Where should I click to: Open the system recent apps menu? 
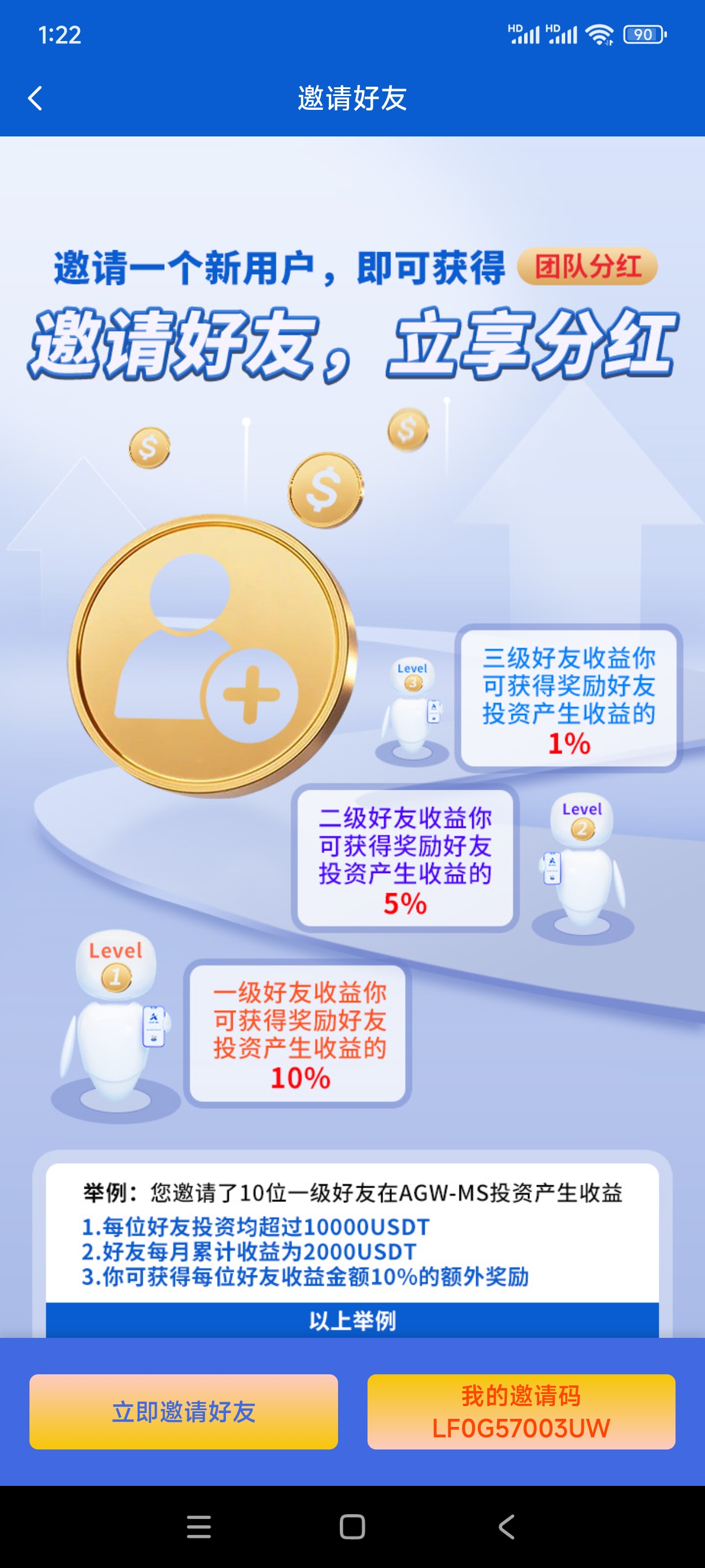(x=198, y=1526)
